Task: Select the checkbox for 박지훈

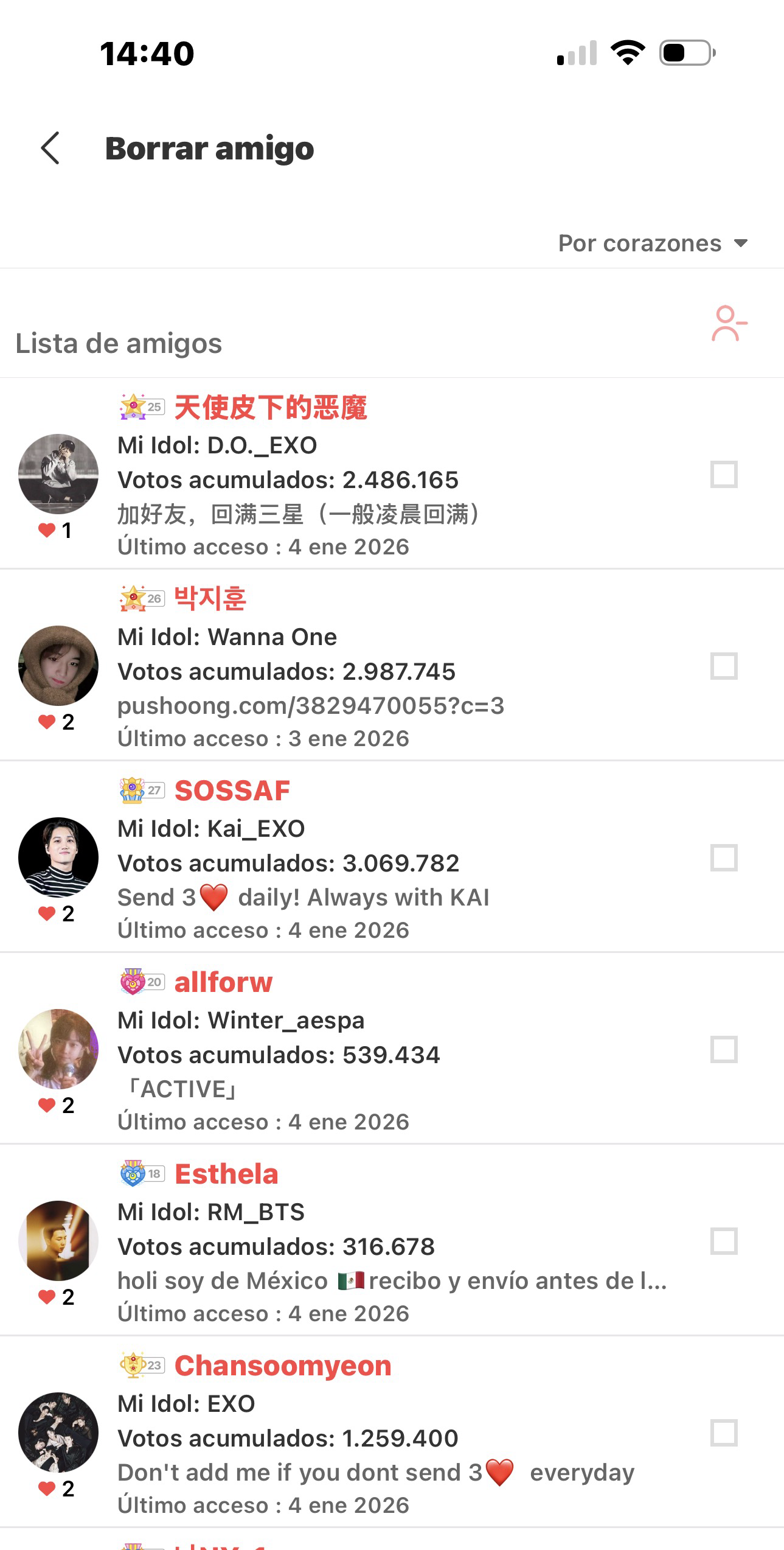Action: [x=724, y=666]
